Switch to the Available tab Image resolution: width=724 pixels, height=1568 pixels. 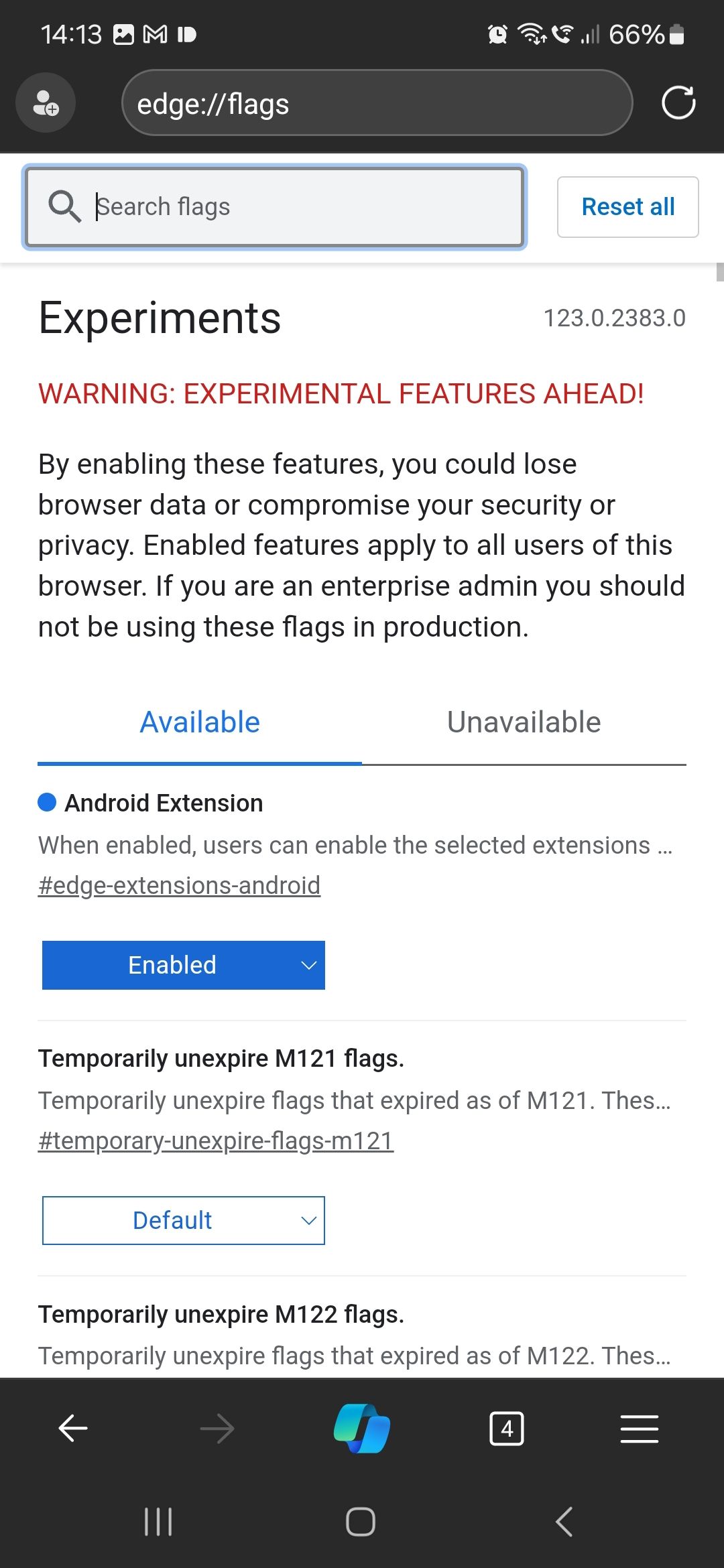pos(200,723)
